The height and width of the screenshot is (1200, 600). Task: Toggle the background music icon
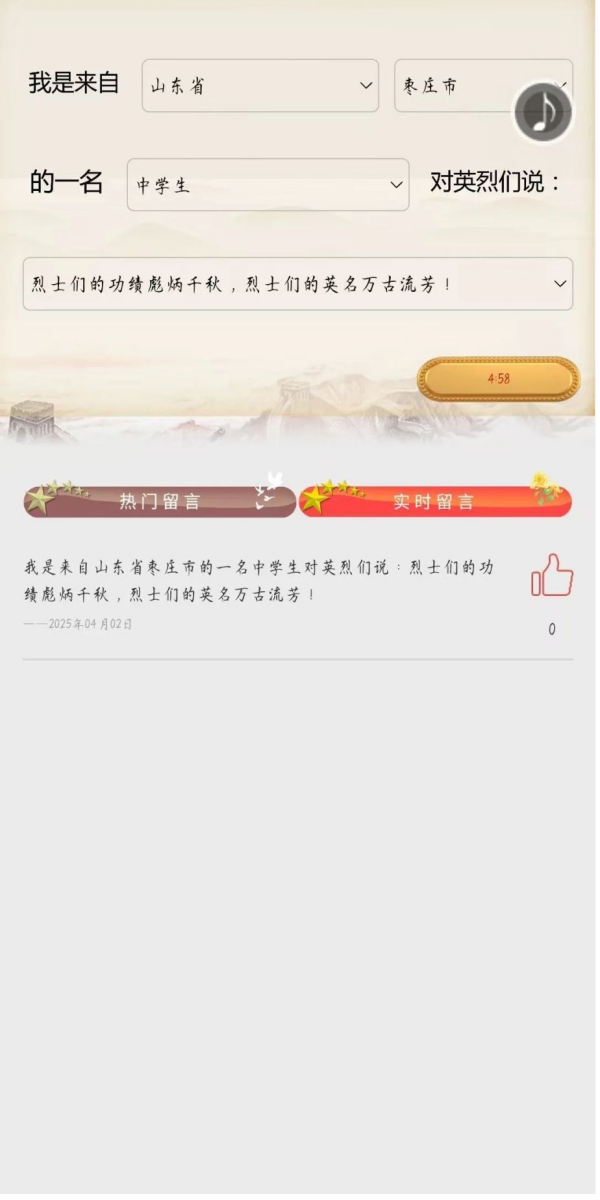click(x=543, y=113)
